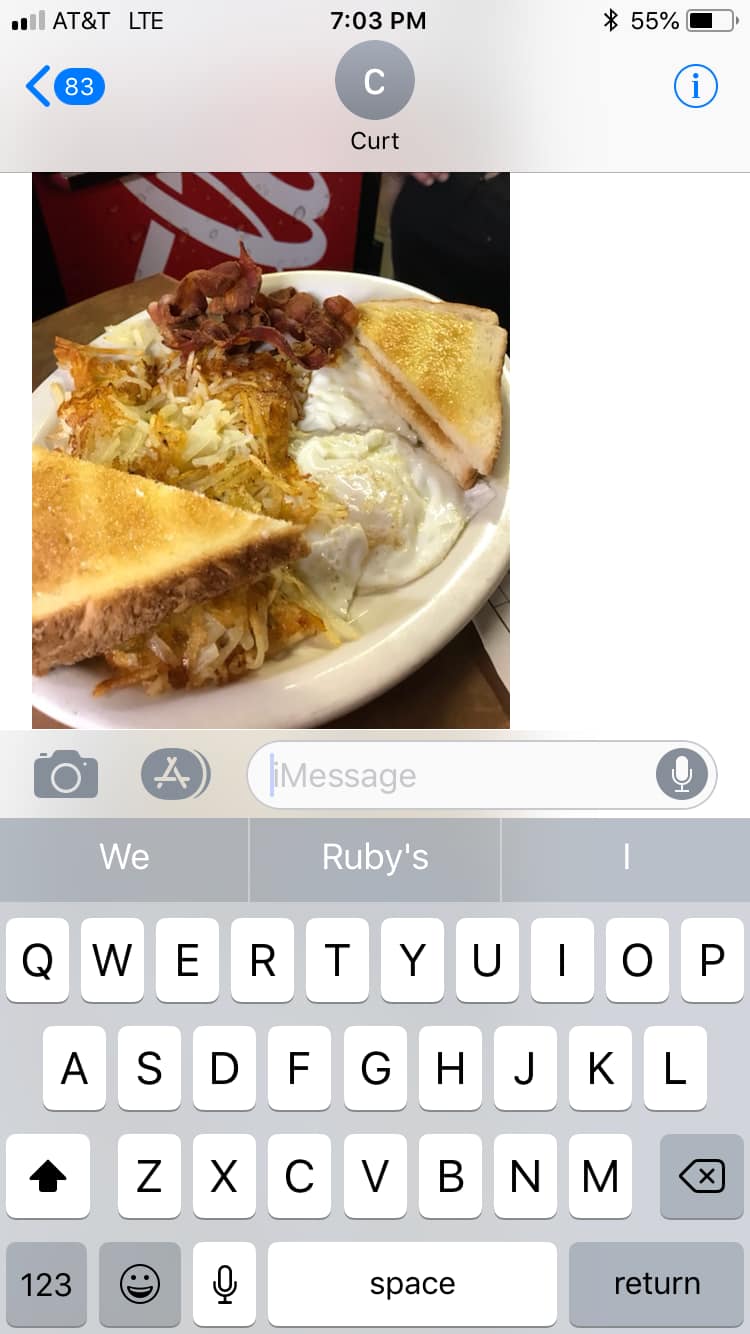
Task: Tap the backspace key
Action: pyautogui.click(x=701, y=1177)
